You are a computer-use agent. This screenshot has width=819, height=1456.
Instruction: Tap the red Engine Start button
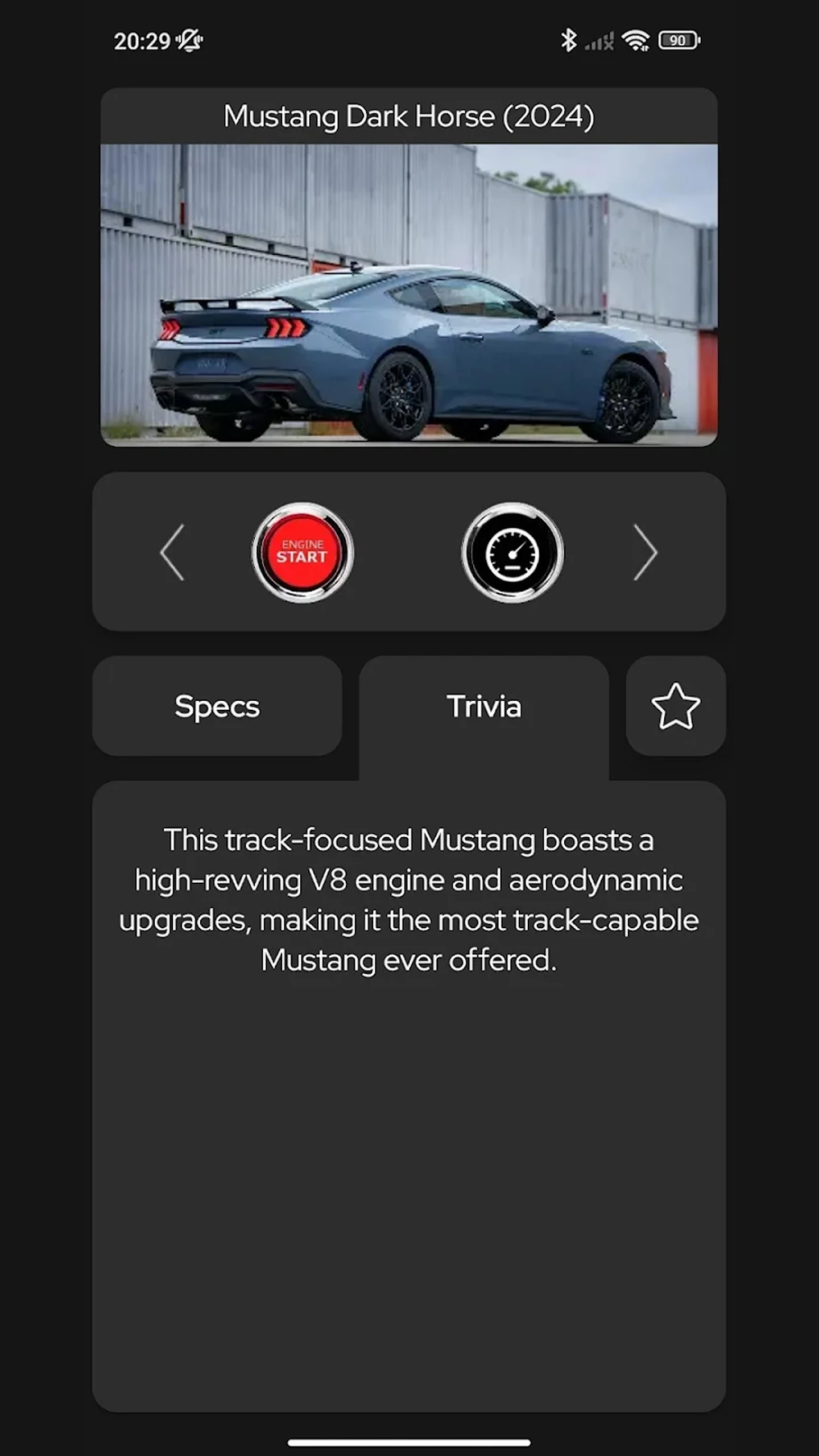pyautogui.click(x=303, y=552)
